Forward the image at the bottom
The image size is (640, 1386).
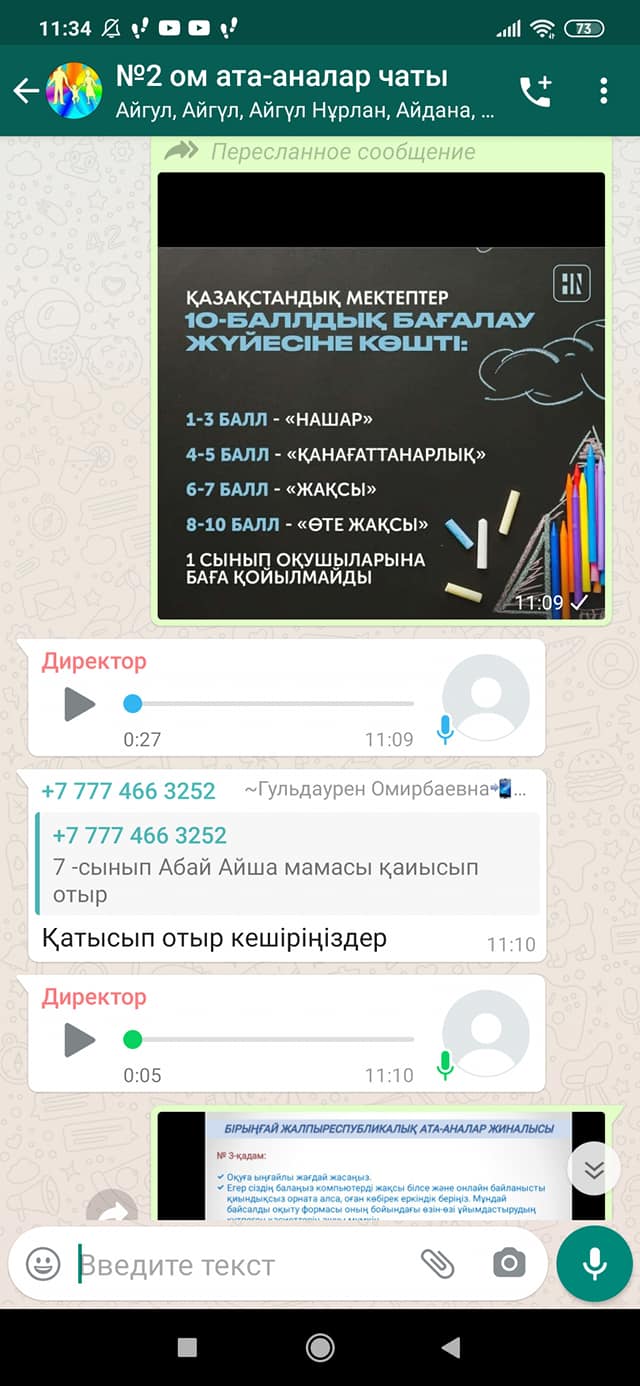[x=112, y=1210]
